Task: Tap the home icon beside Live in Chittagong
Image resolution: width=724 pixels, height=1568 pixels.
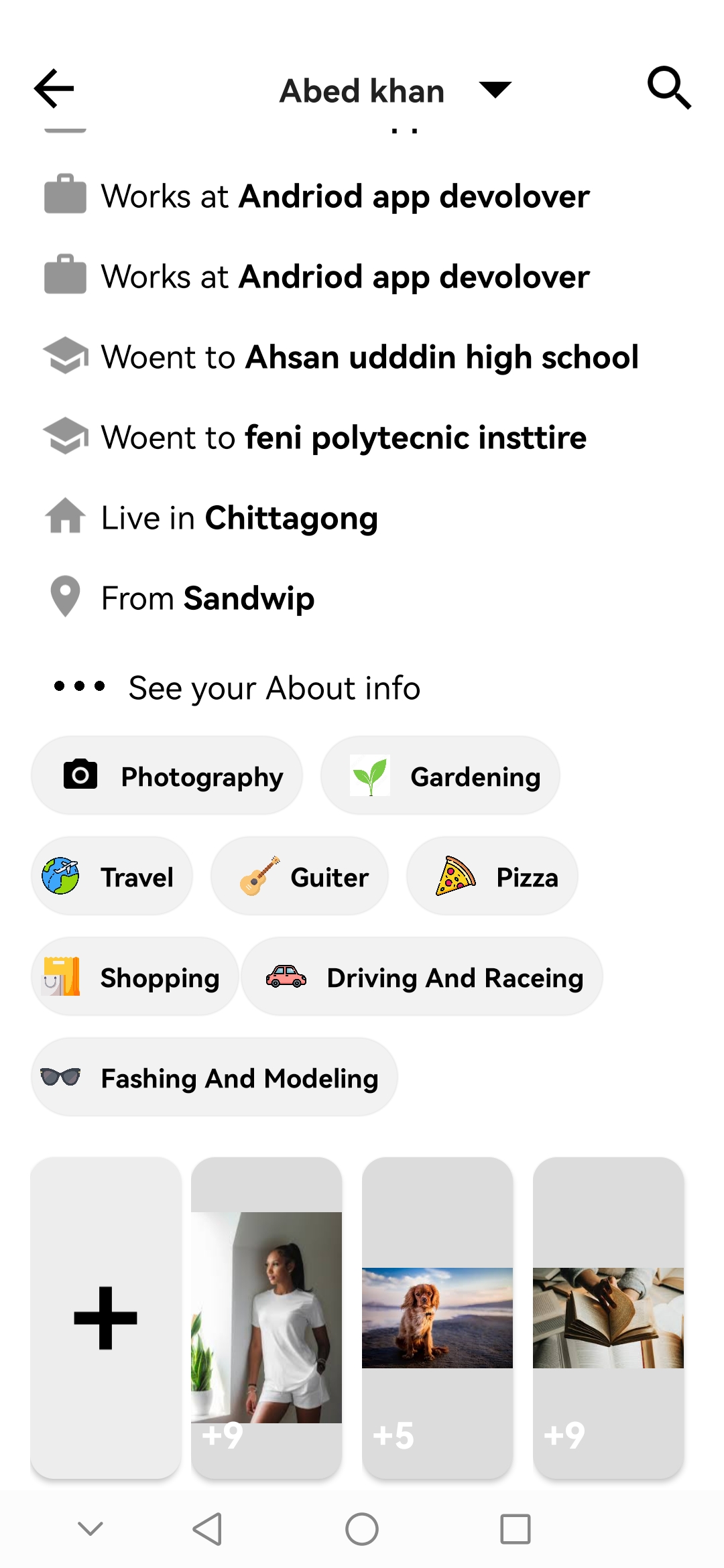Action: click(65, 516)
